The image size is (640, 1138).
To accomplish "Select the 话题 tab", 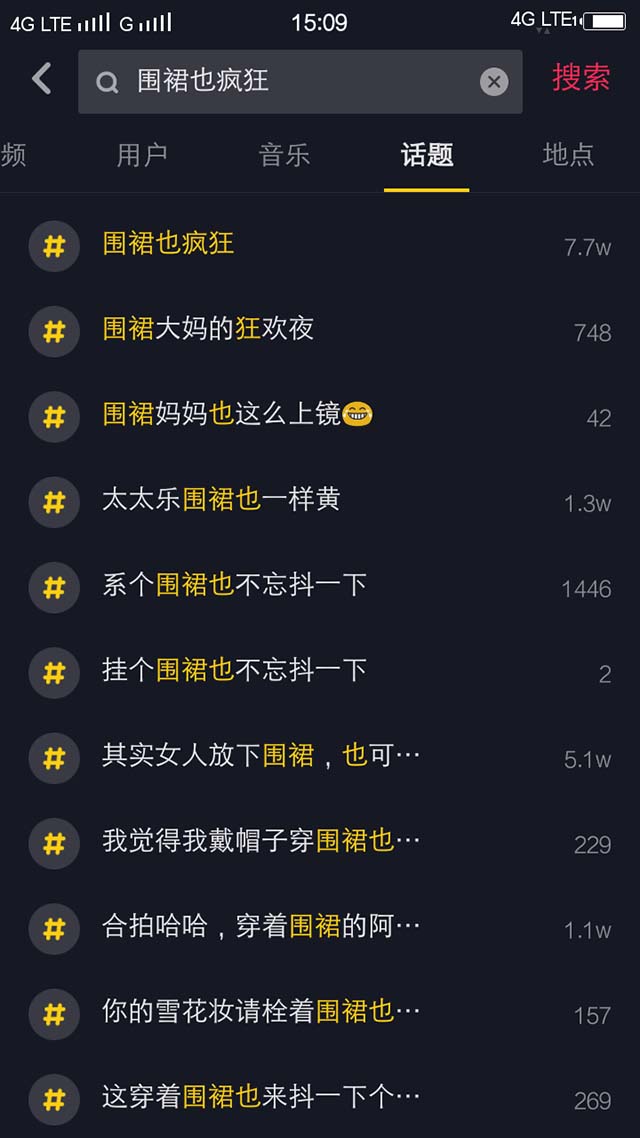I will tap(427, 155).
